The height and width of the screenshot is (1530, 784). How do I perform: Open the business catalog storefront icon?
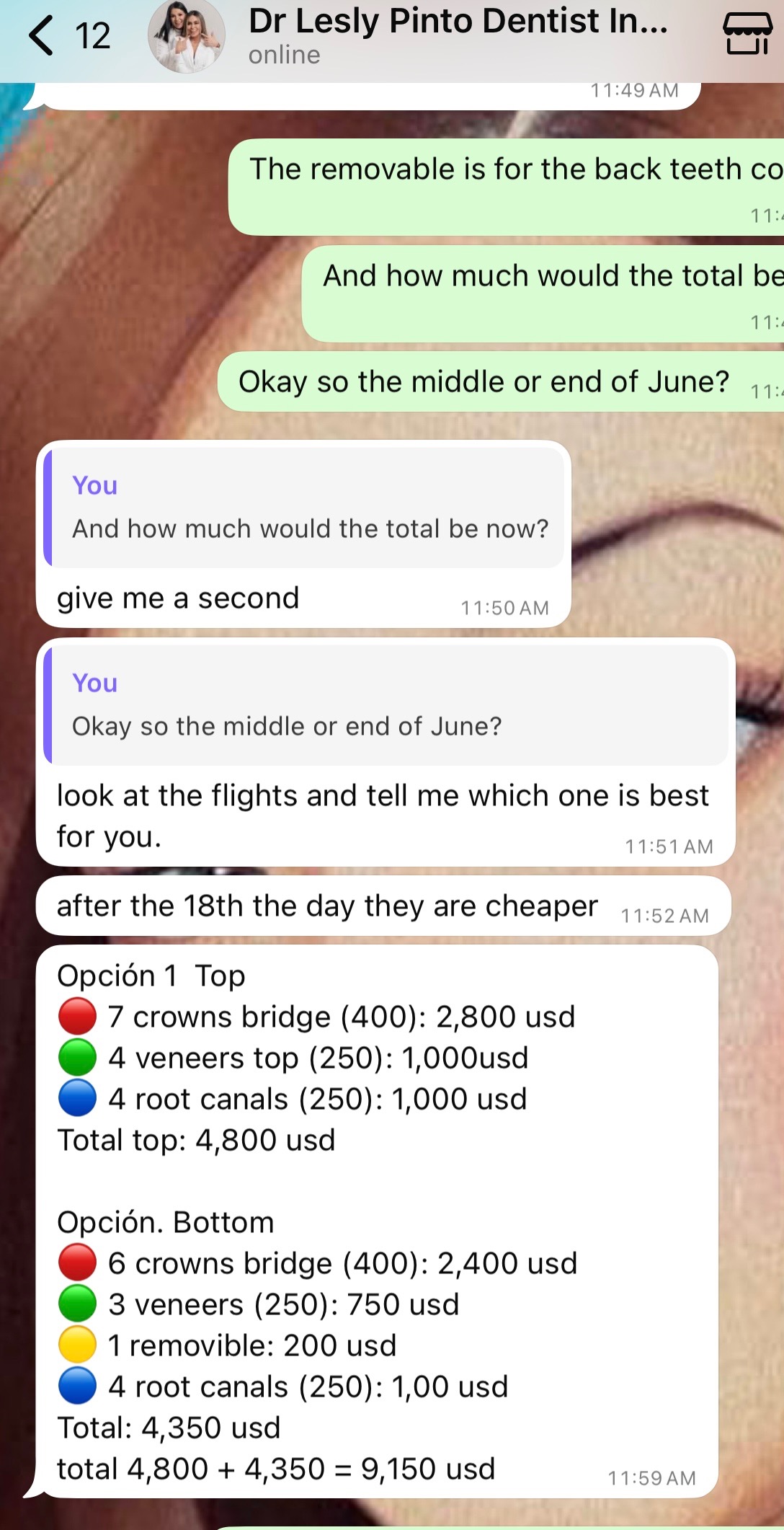click(747, 35)
